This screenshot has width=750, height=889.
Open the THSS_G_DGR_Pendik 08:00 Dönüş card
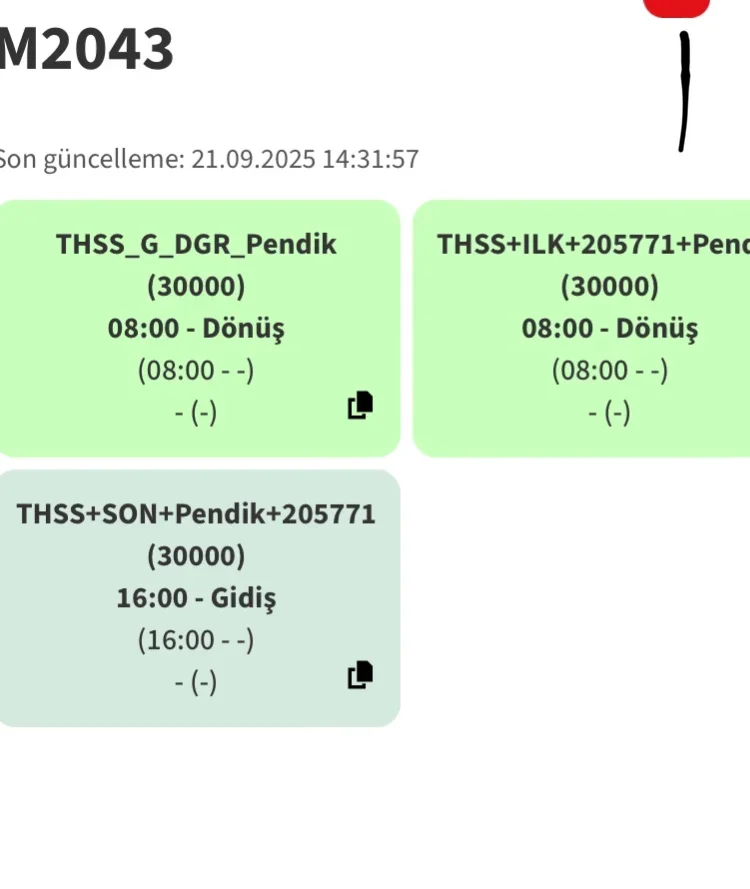click(196, 328)
